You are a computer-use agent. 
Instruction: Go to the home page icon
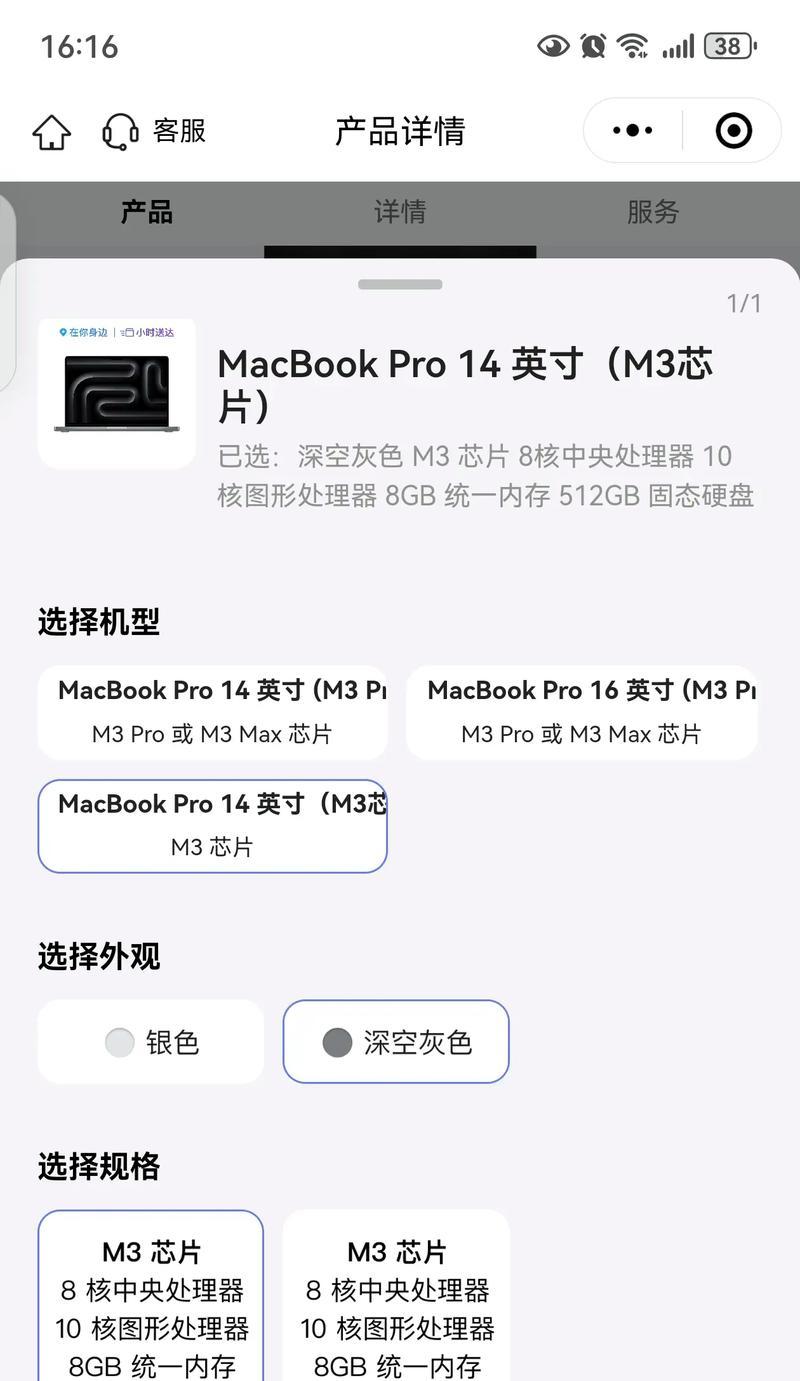(x=52, y=131)
